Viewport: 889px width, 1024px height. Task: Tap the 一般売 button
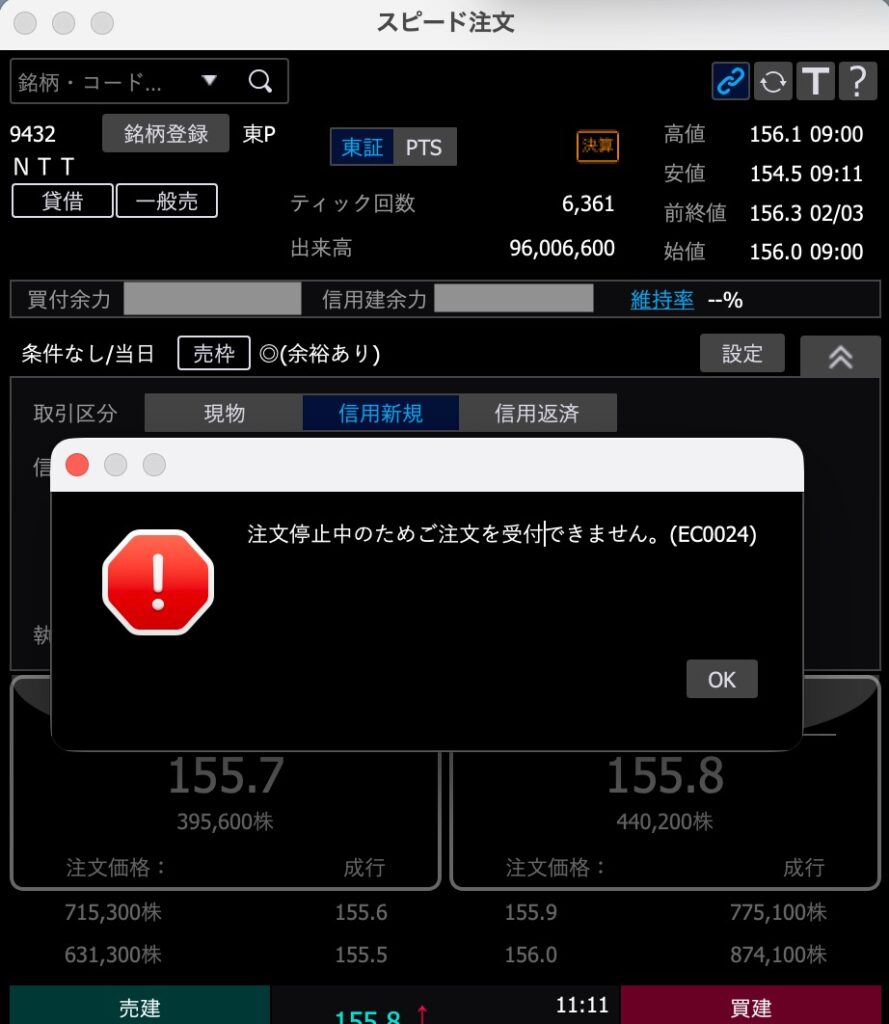[x=166, y=201]
